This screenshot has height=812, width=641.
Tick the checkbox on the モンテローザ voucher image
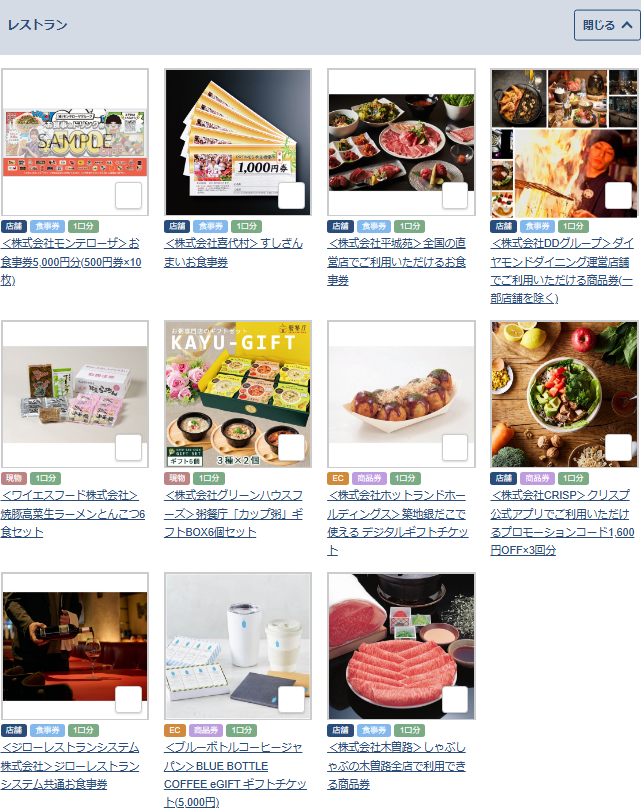pos(128,196)
